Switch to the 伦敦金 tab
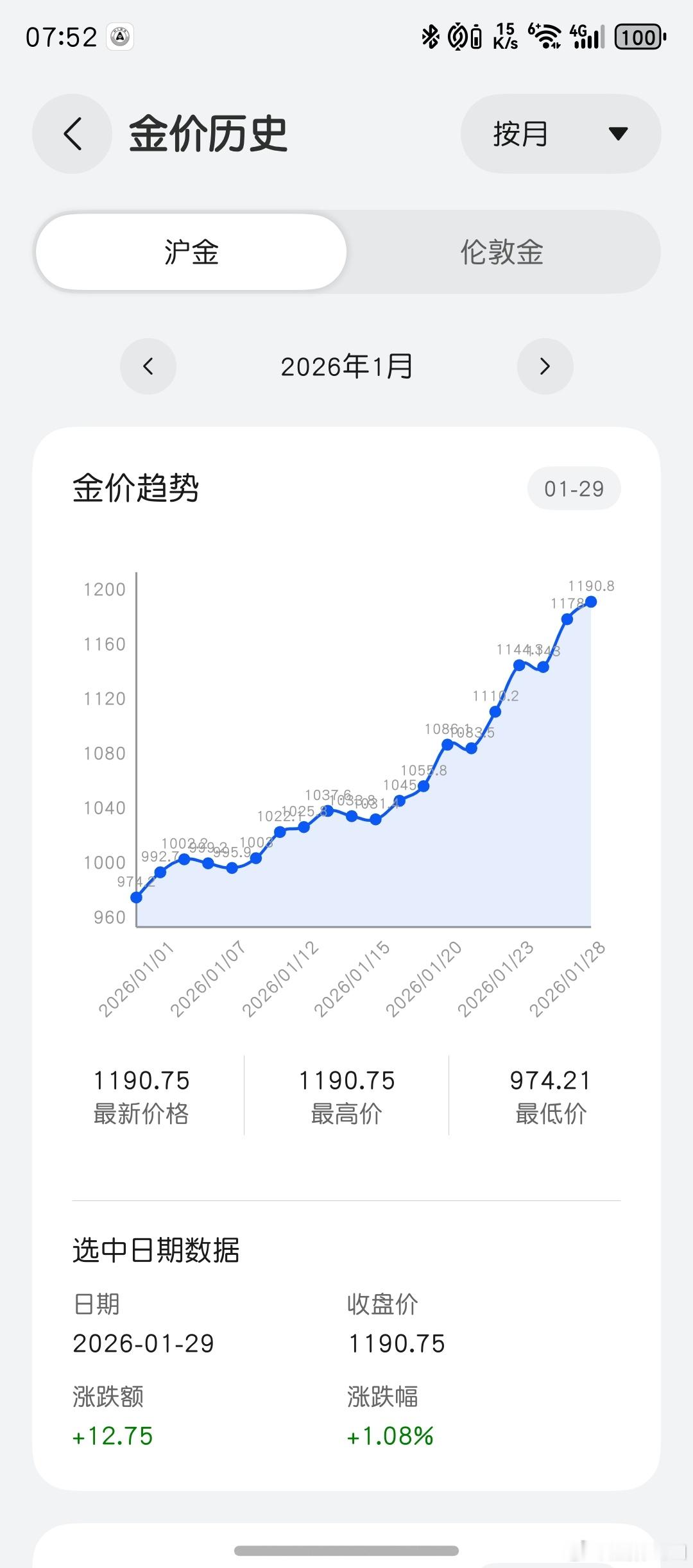Image resolution: width=693 pixels, height=1568 pixels. pyautogui.click(x=502, y=252)
